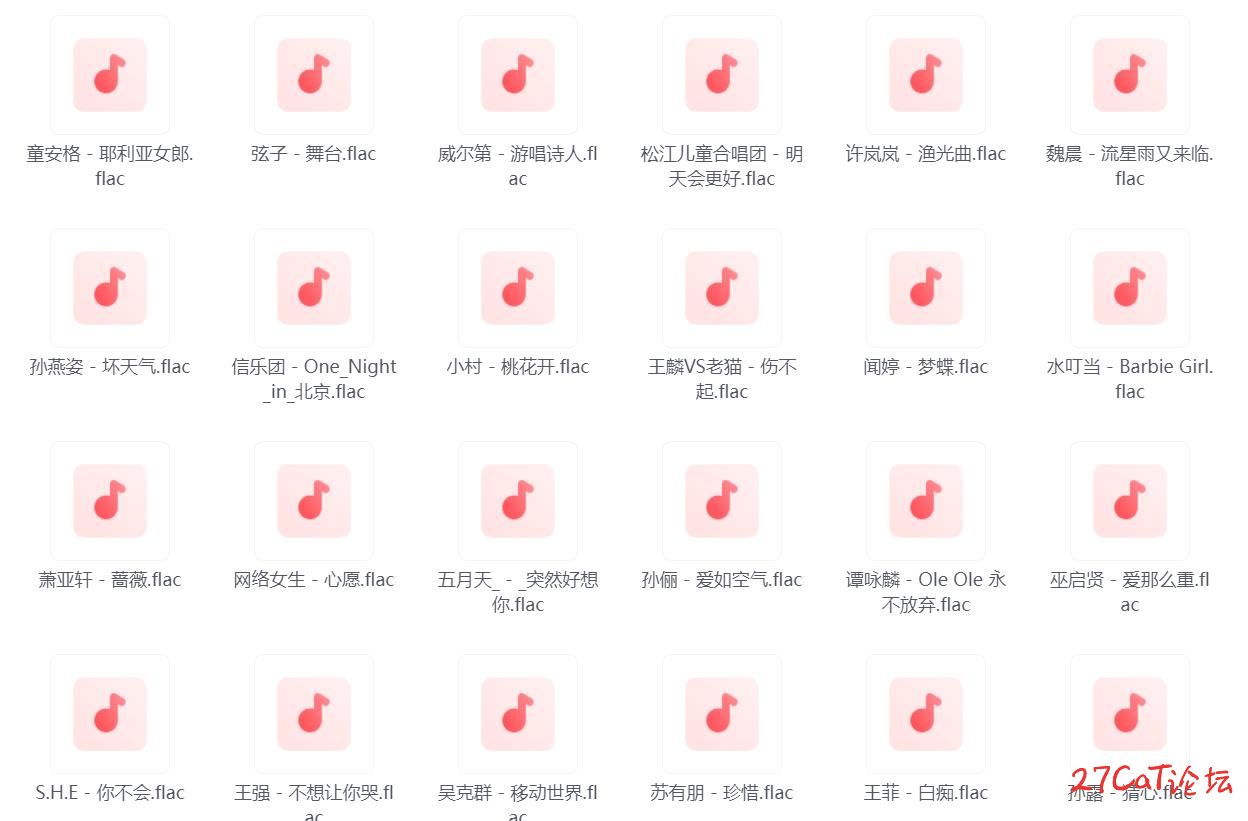Select 网络女生 - 心愿.flac
Image resolution: width=1248 pixels, height=821 pixels.
pos(314,501)
